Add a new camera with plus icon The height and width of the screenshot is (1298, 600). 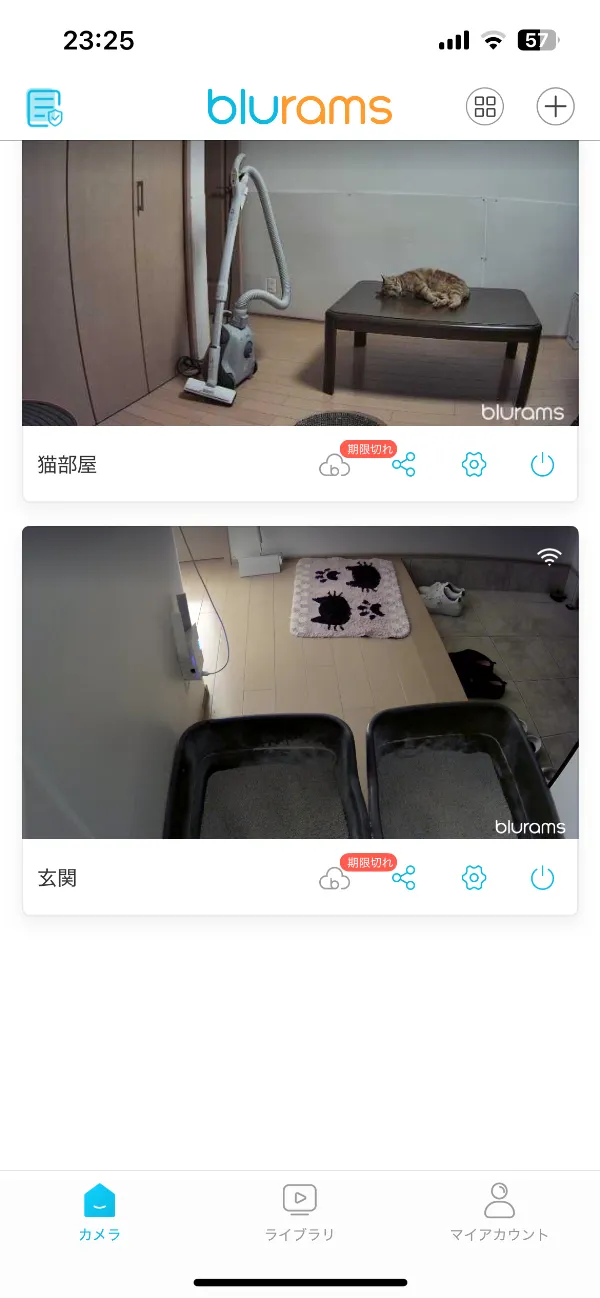(555, 106)
